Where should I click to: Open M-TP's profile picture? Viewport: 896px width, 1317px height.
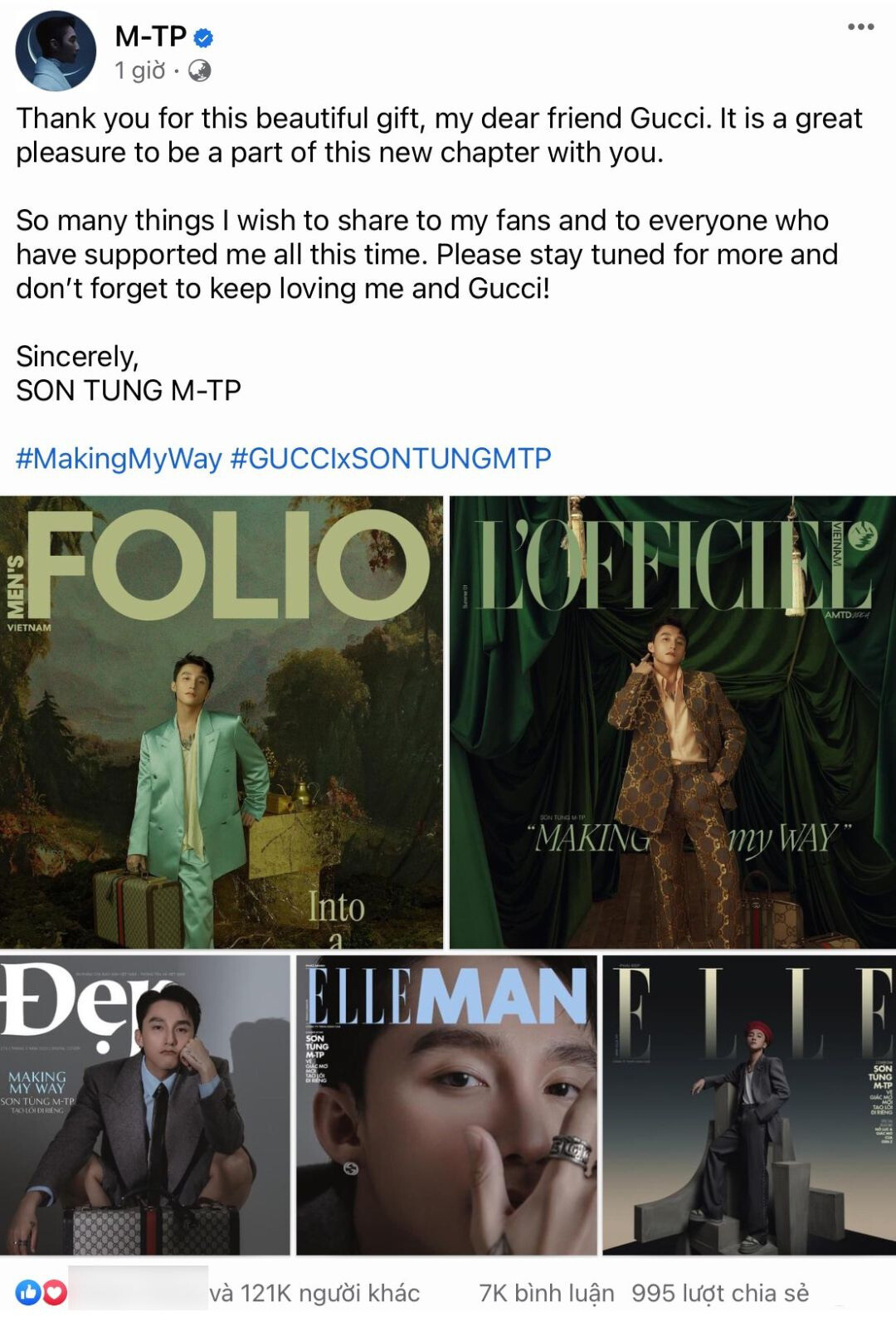pos(56,51)
